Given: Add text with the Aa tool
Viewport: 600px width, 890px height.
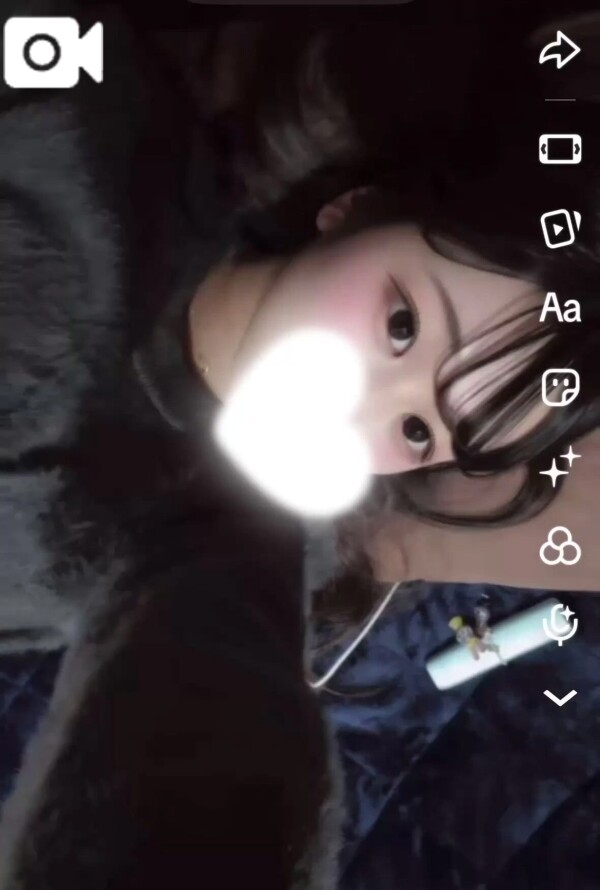Looking at the screenshot, I should point(559,309).
